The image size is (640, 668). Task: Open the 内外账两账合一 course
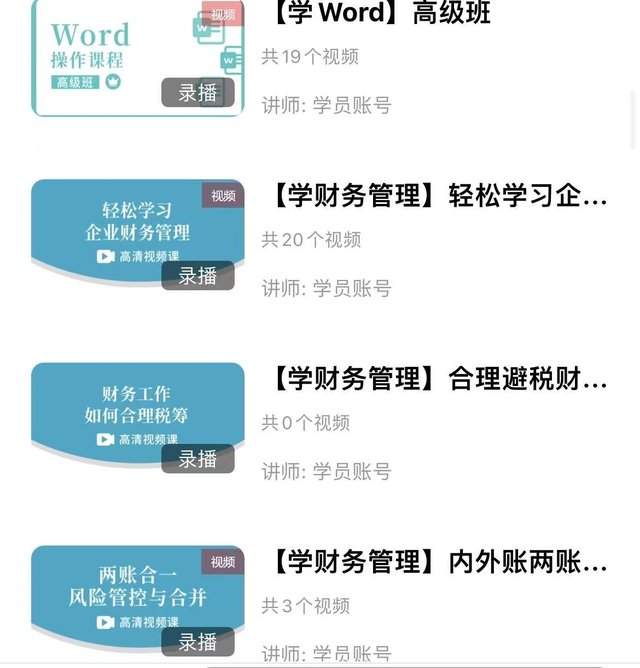point(438,562)
